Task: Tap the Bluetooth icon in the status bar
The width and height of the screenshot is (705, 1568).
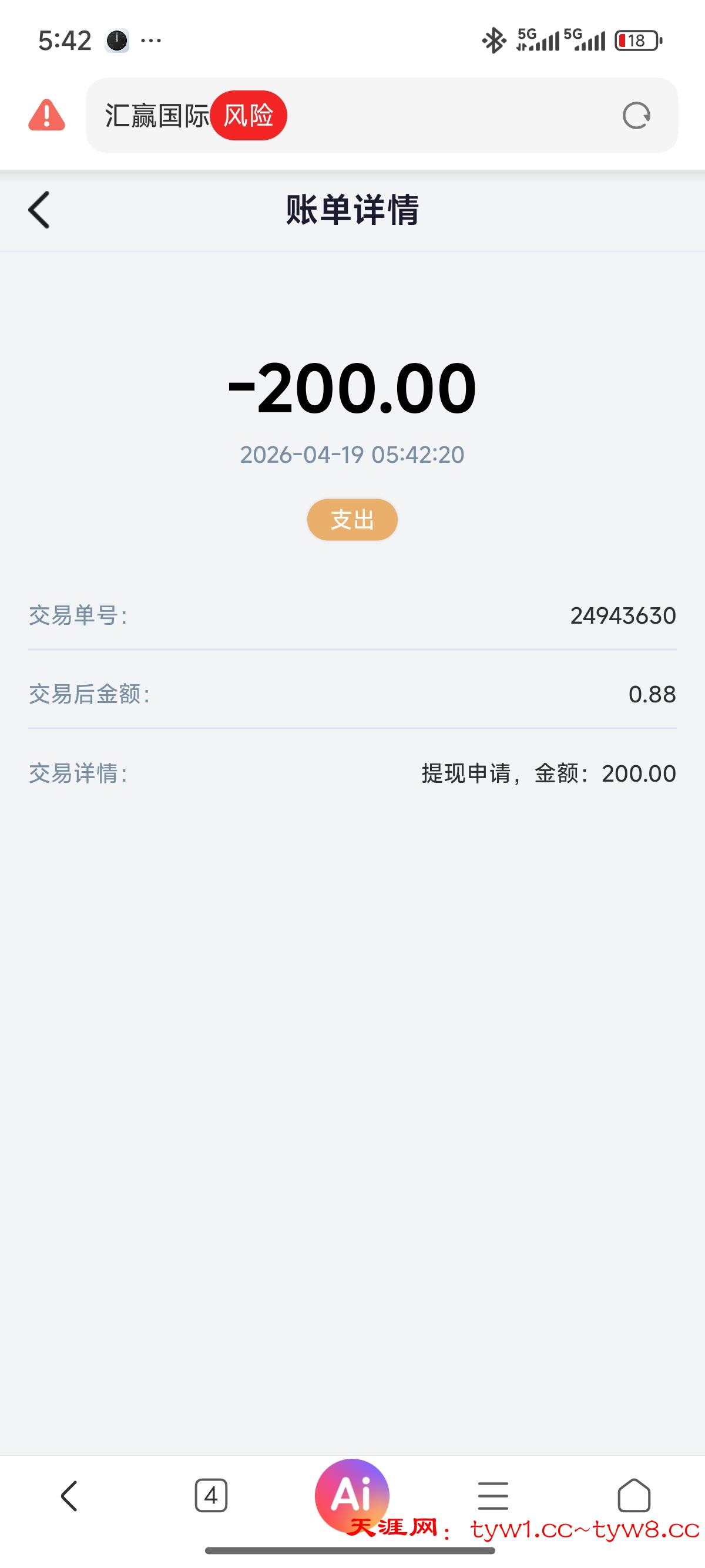Action: click(493, 39)
